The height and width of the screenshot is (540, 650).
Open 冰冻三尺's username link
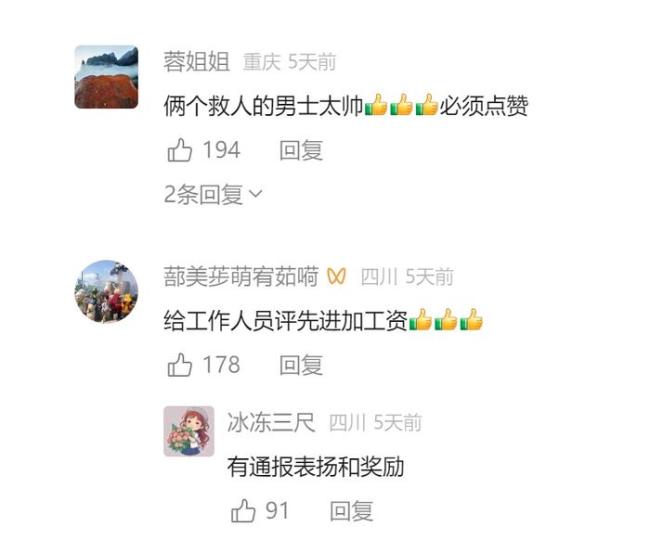click(x=272, y=423)
